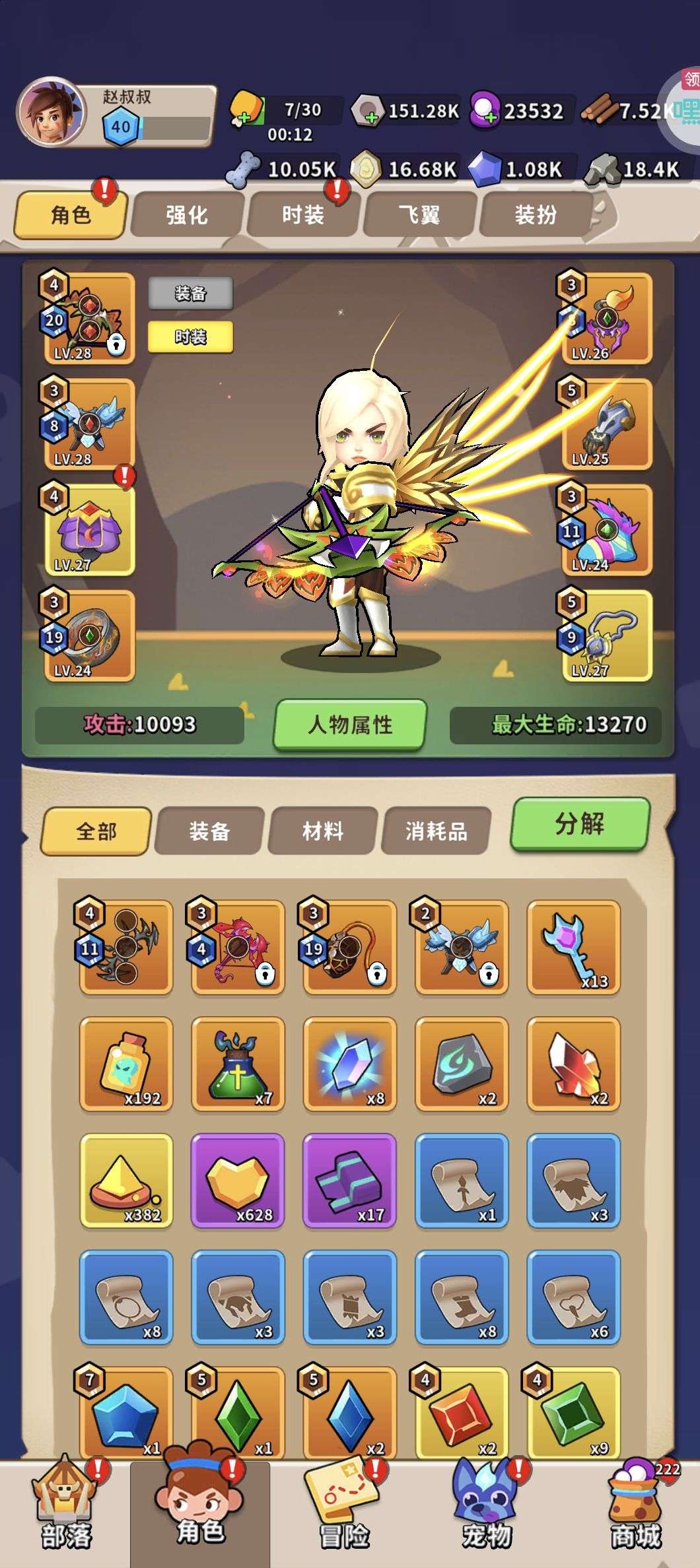Select the gray 装备 view button
The width and height of the screenshot is (700, 1568).
pos(190,294)
